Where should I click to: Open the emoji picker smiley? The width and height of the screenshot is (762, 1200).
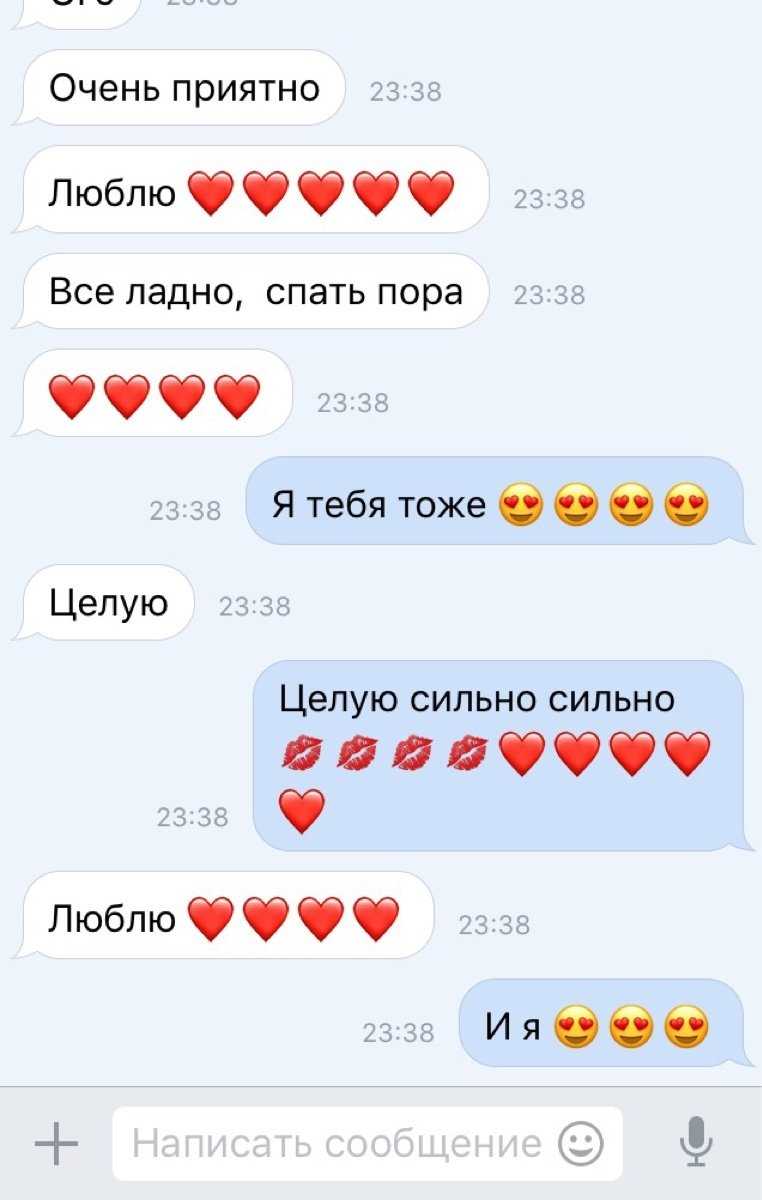(581, 1143)
